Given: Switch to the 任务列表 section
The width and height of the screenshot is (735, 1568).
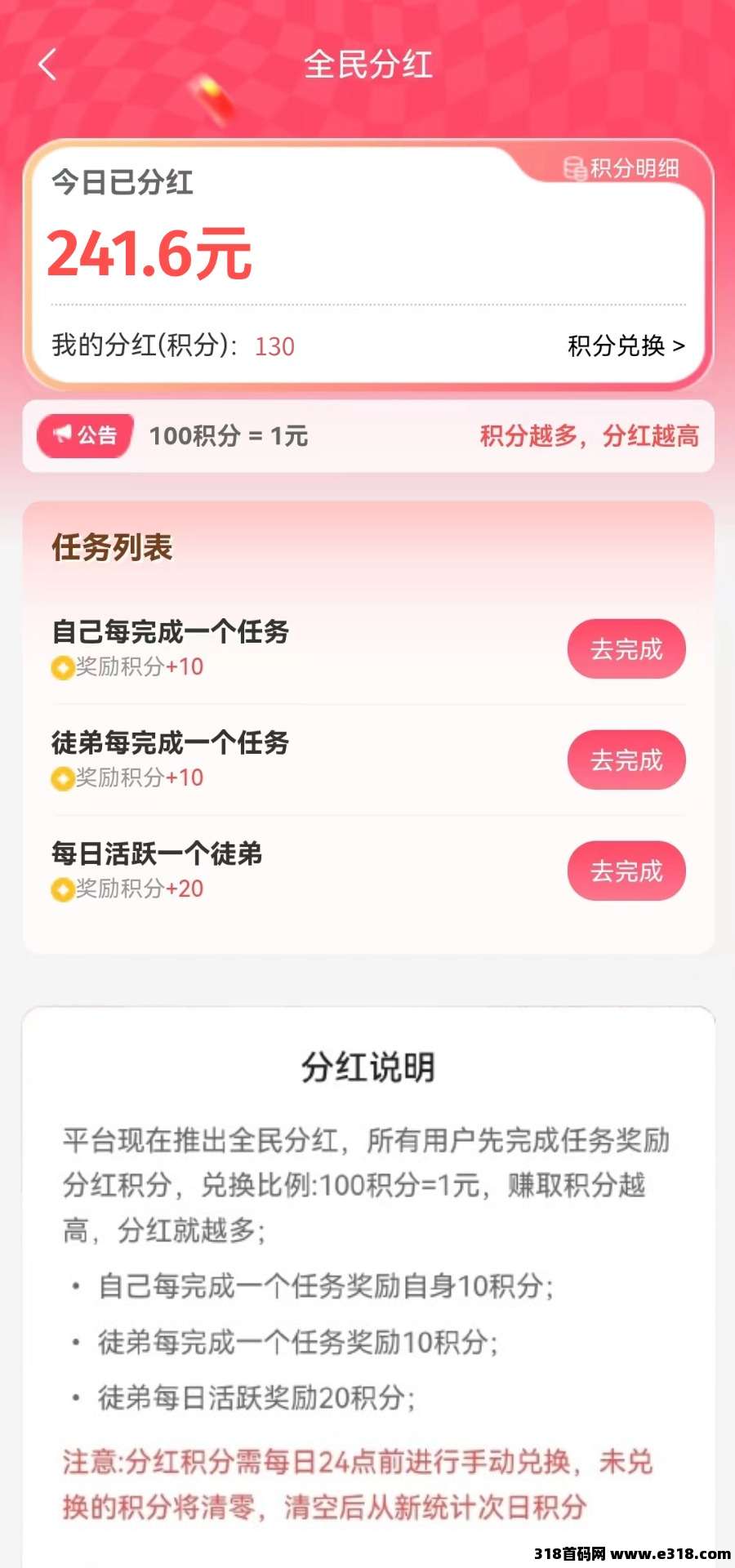Looking at the screenshot, I should pos(112,548).
